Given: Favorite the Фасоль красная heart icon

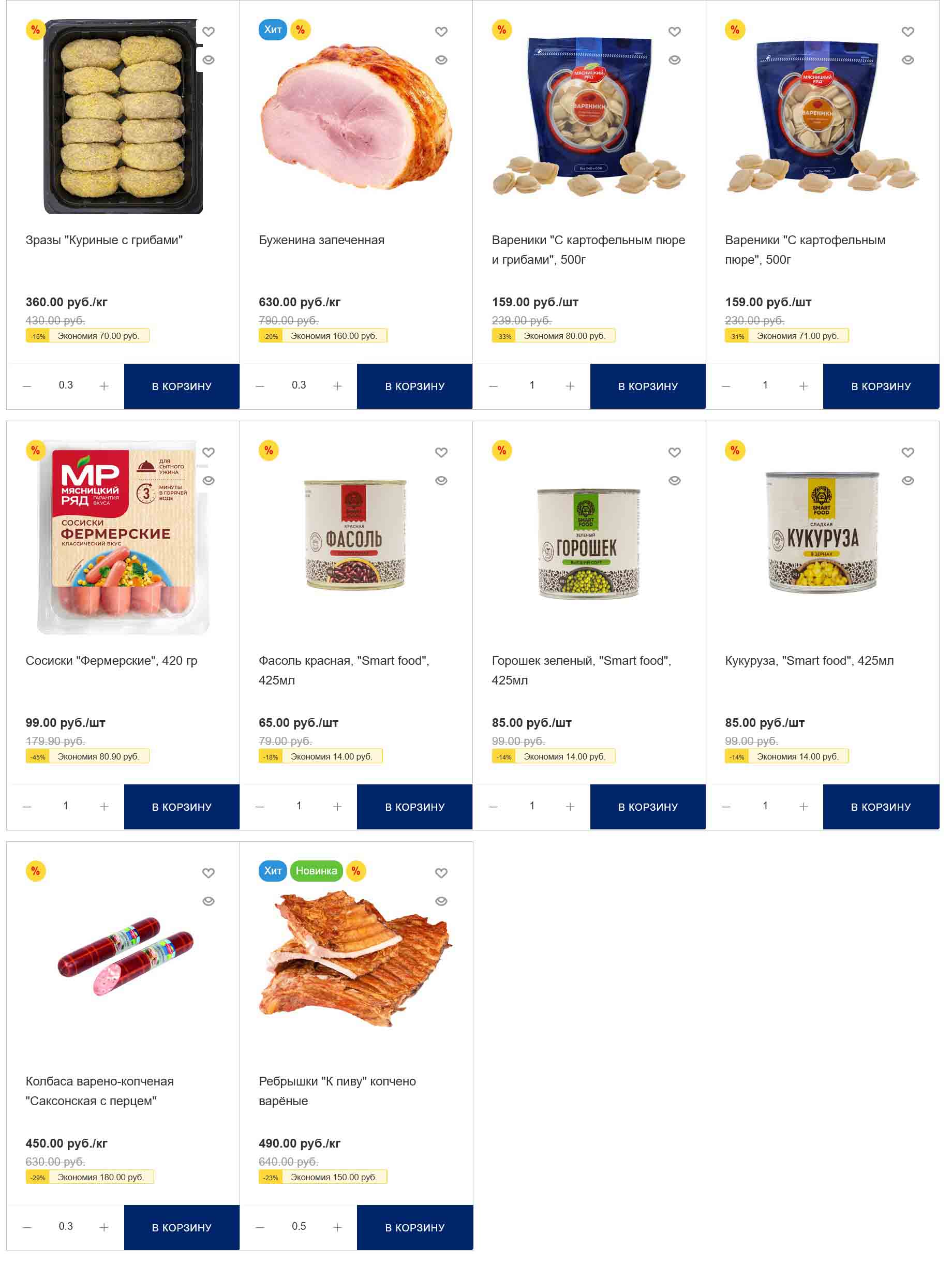Looking at the screenshot, I should [x=441, y=452].
